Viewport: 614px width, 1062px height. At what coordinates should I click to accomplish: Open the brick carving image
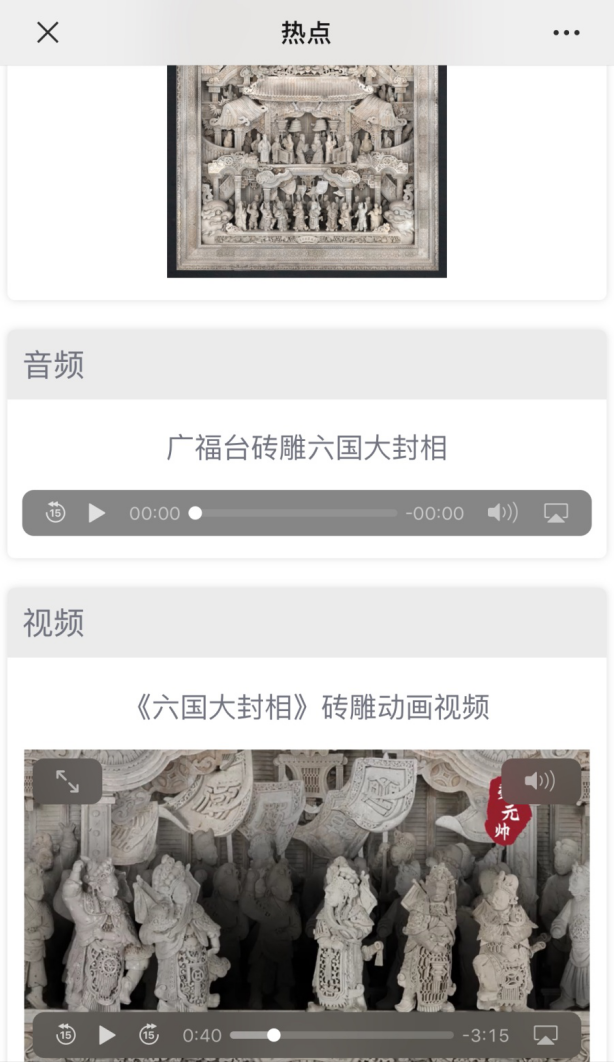(x=306, y=170)
